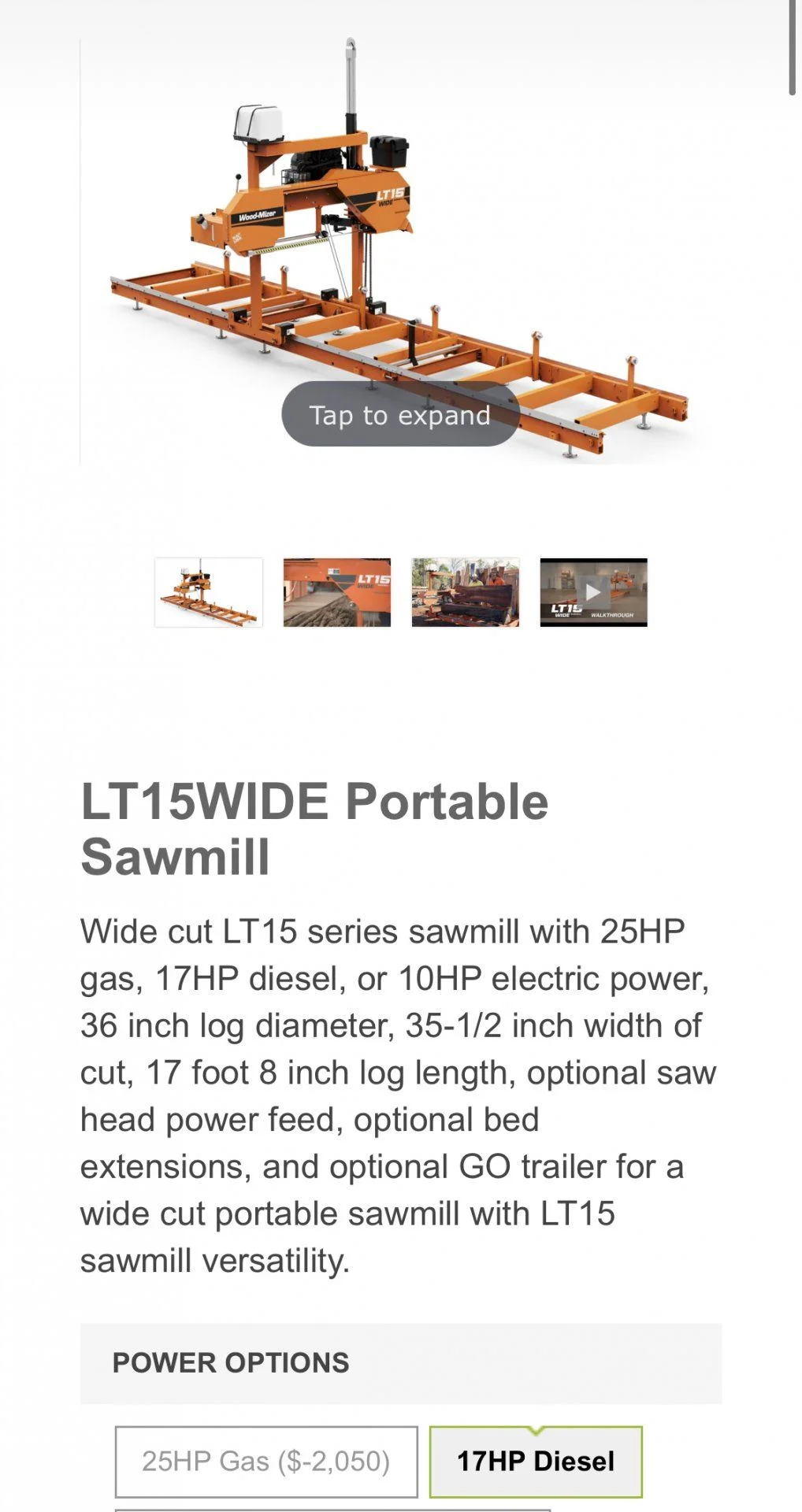The image size is (802, 1512).
Task: Play the LT15 walkthrough video thumbnail
Action: coord(593,592)
